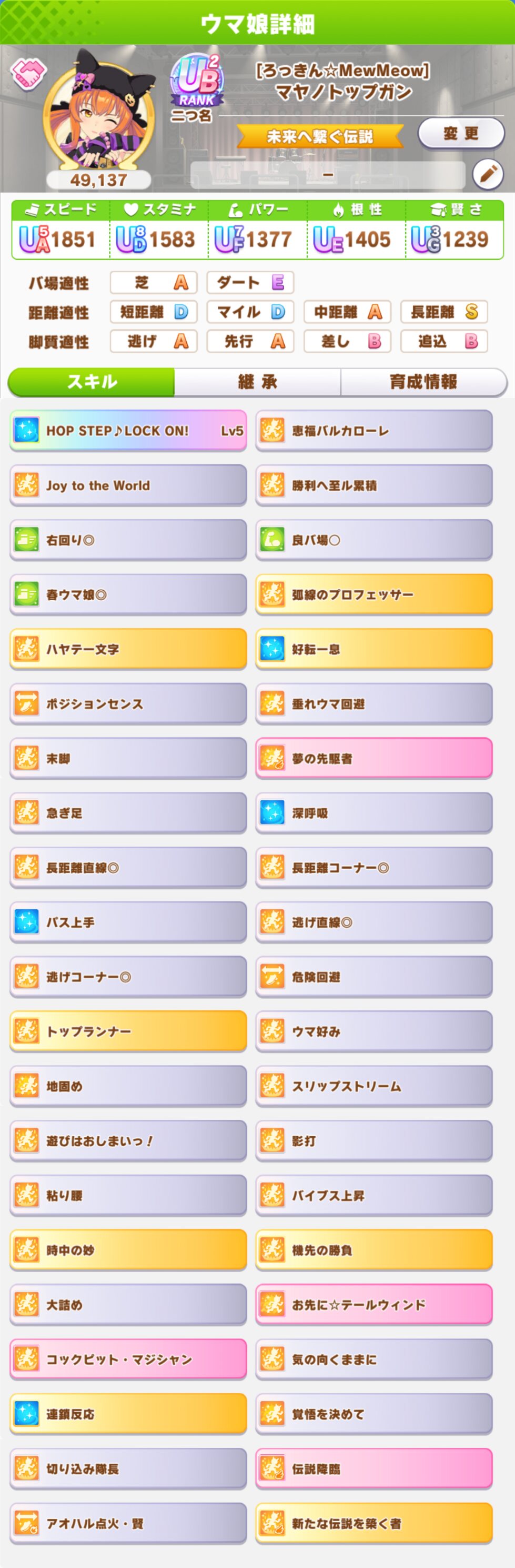Tap the 変更 button to change title
Screen dimensions: 515x1568
(460, 133)
